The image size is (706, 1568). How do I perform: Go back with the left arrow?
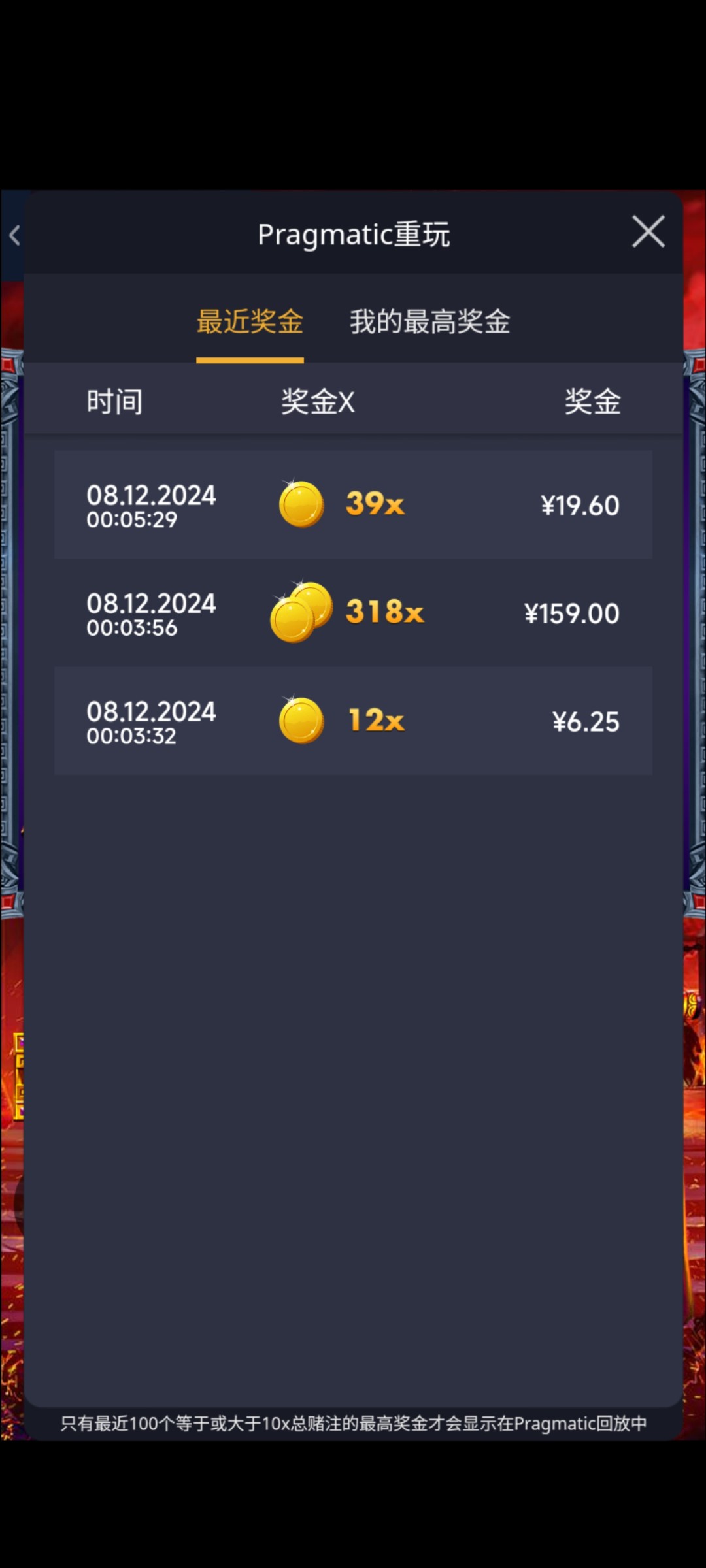14,235
